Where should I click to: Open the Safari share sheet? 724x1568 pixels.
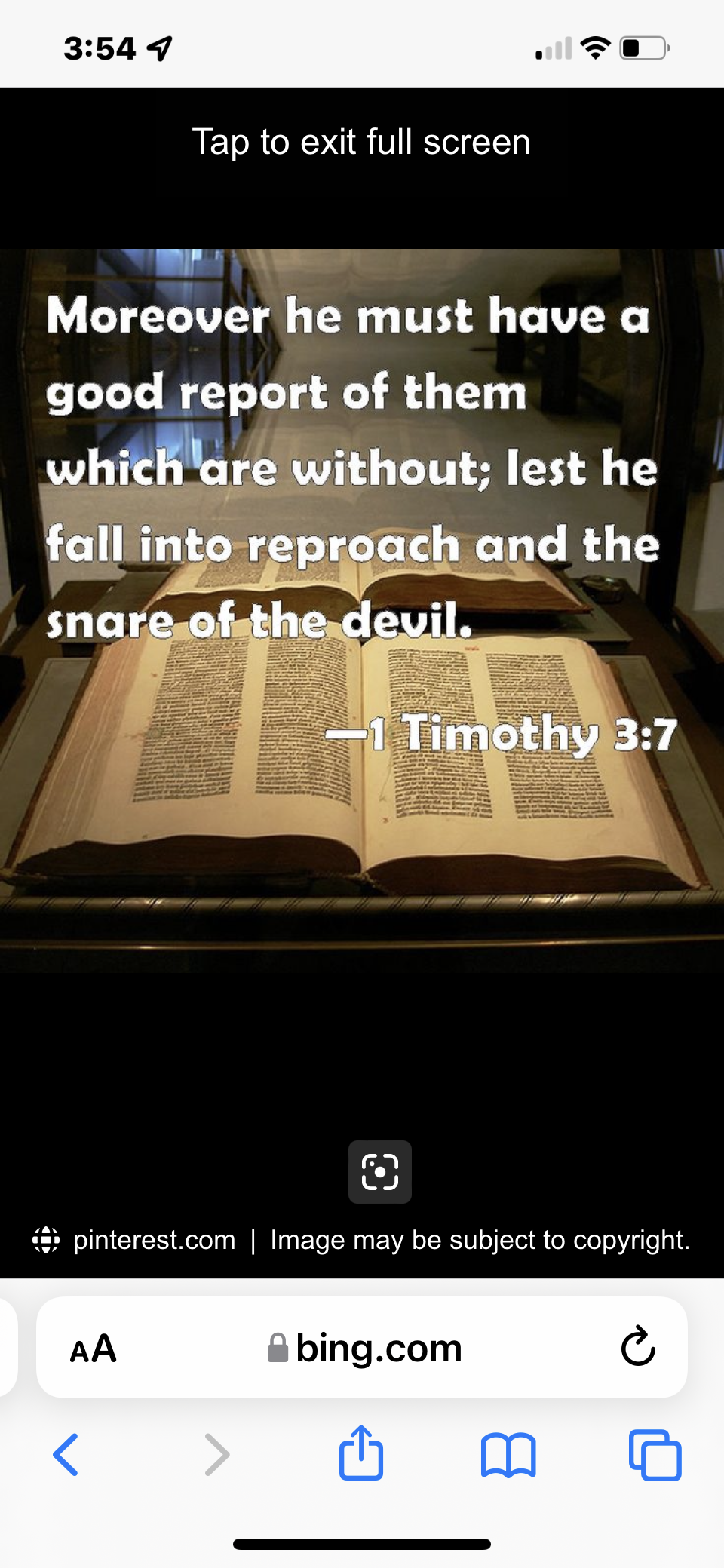[x=361, y=1453]
